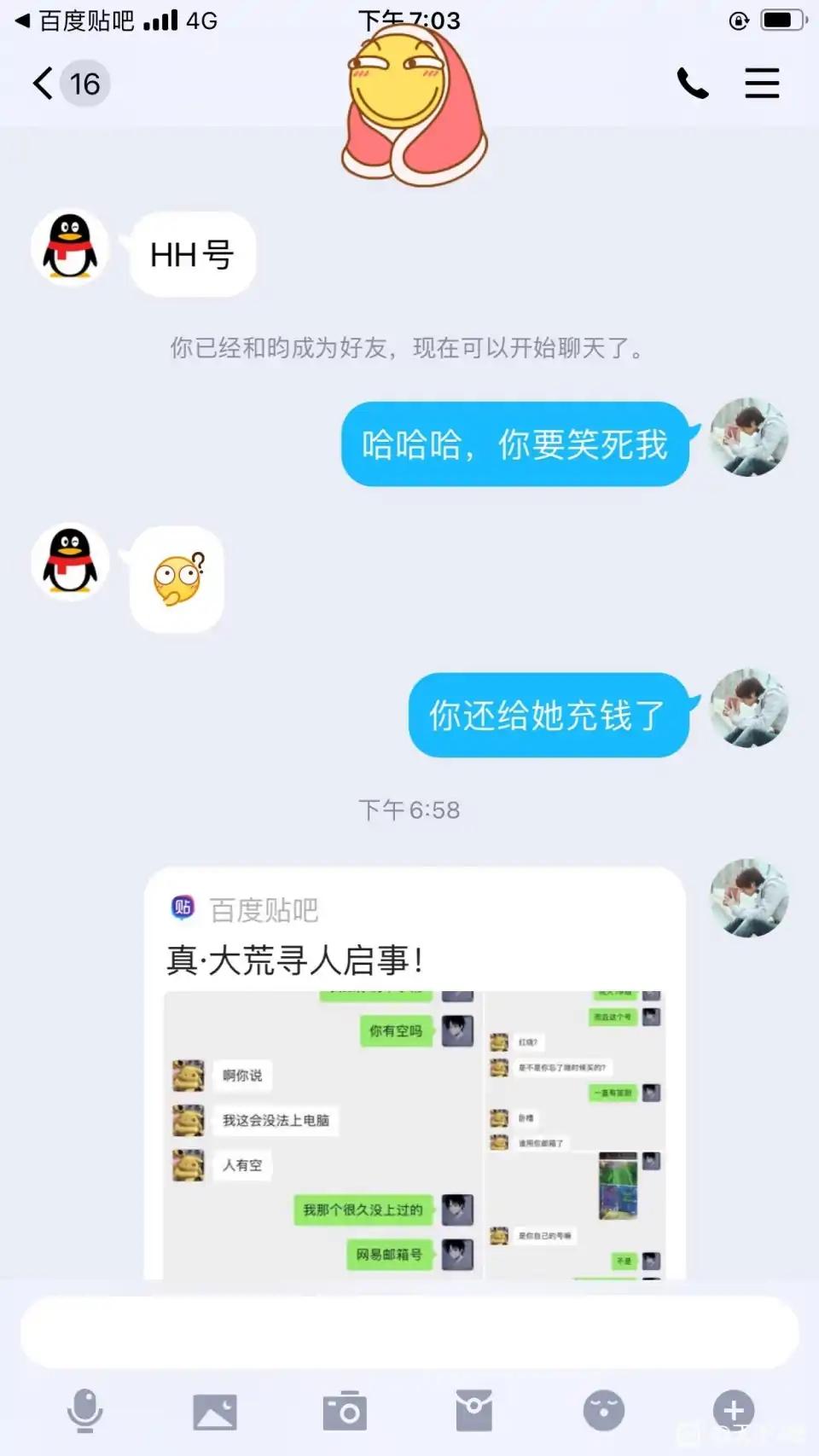Go back to the message list

pos(44,84)
